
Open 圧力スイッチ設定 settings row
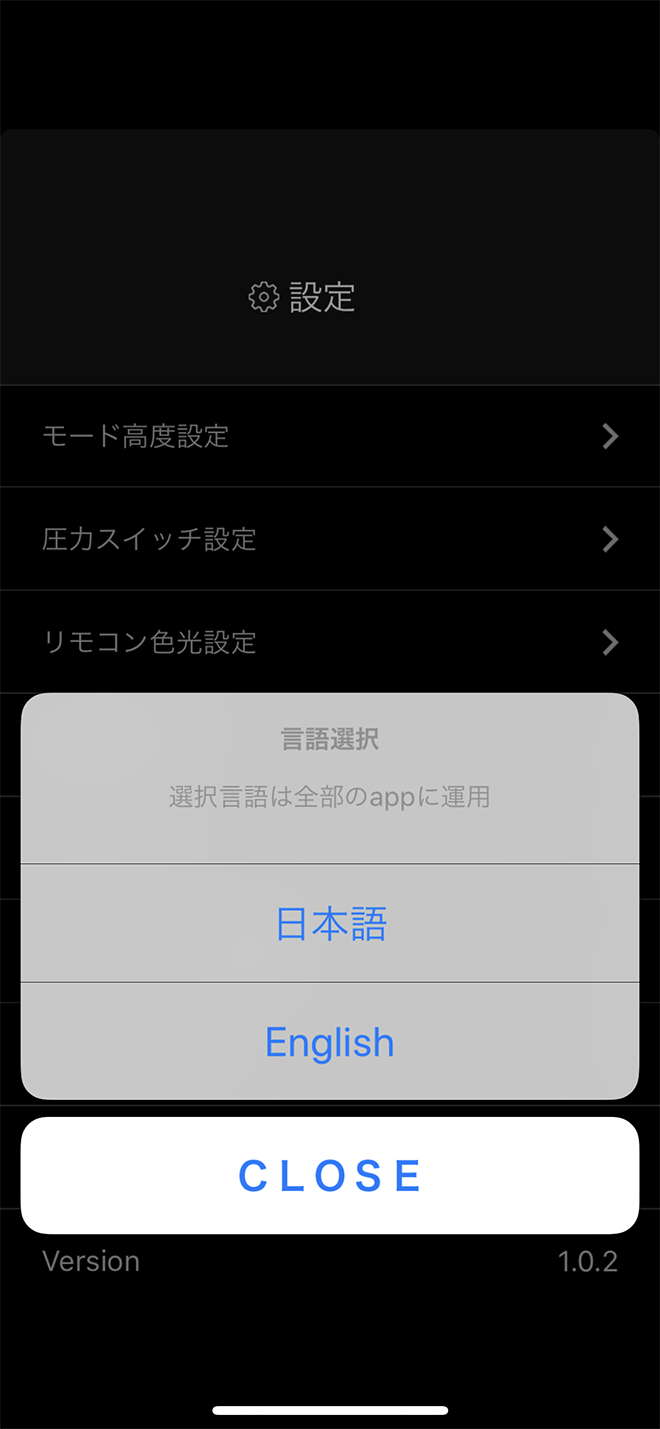330,540
